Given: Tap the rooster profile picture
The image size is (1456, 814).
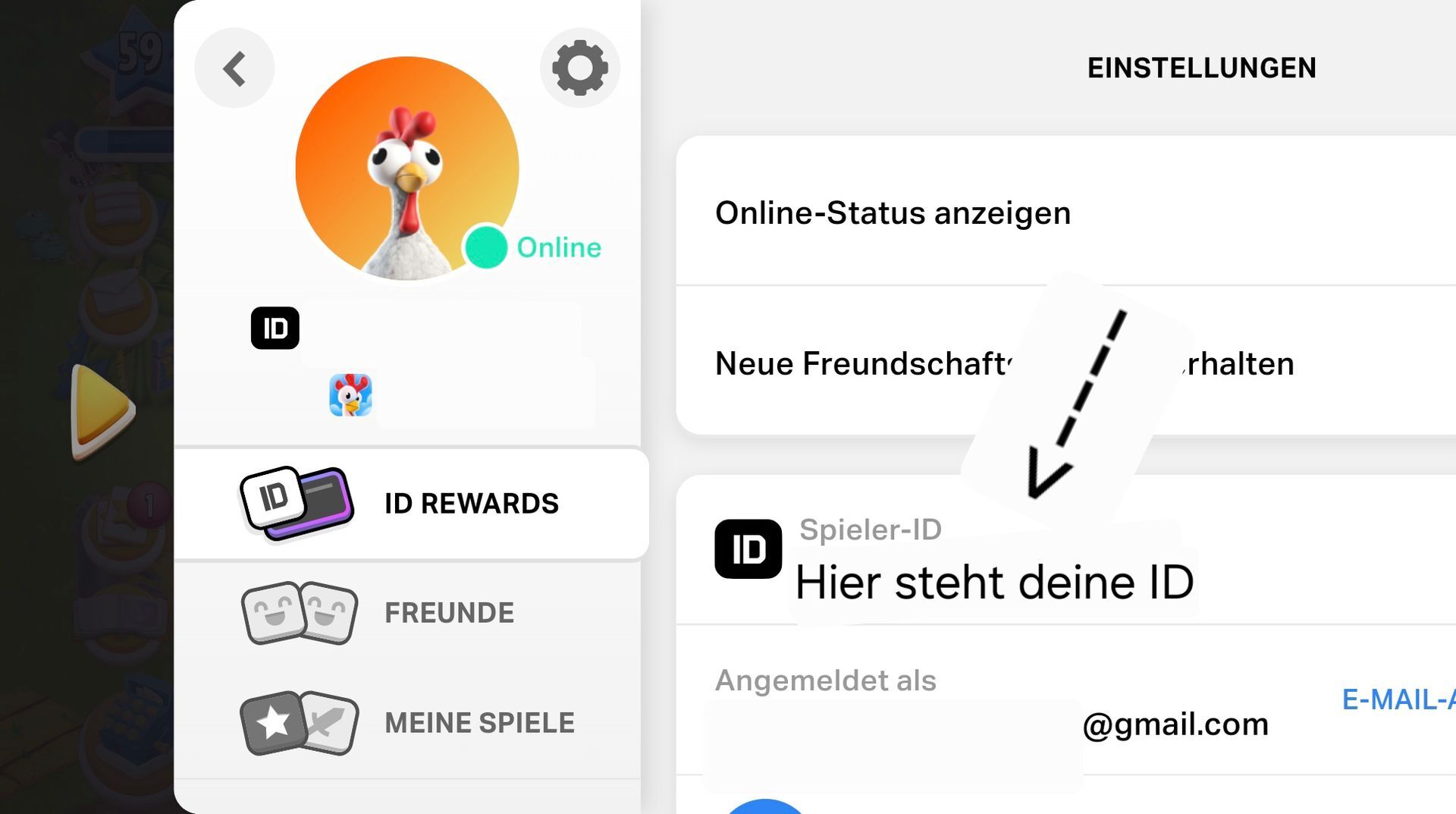Looking at the screenshot, I should coord(406,168).
